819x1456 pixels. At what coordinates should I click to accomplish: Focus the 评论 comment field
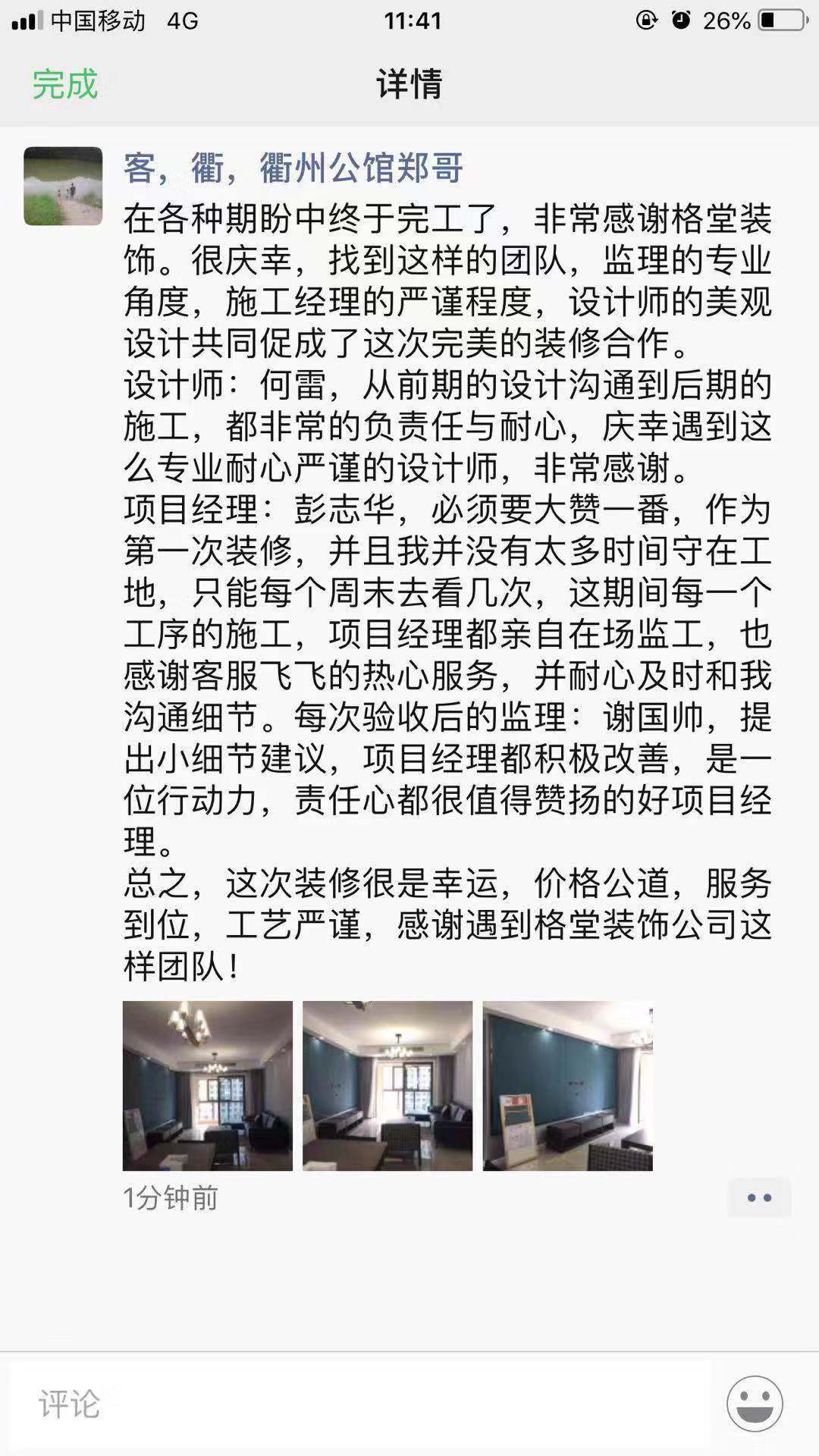[x=360, y=1404]
